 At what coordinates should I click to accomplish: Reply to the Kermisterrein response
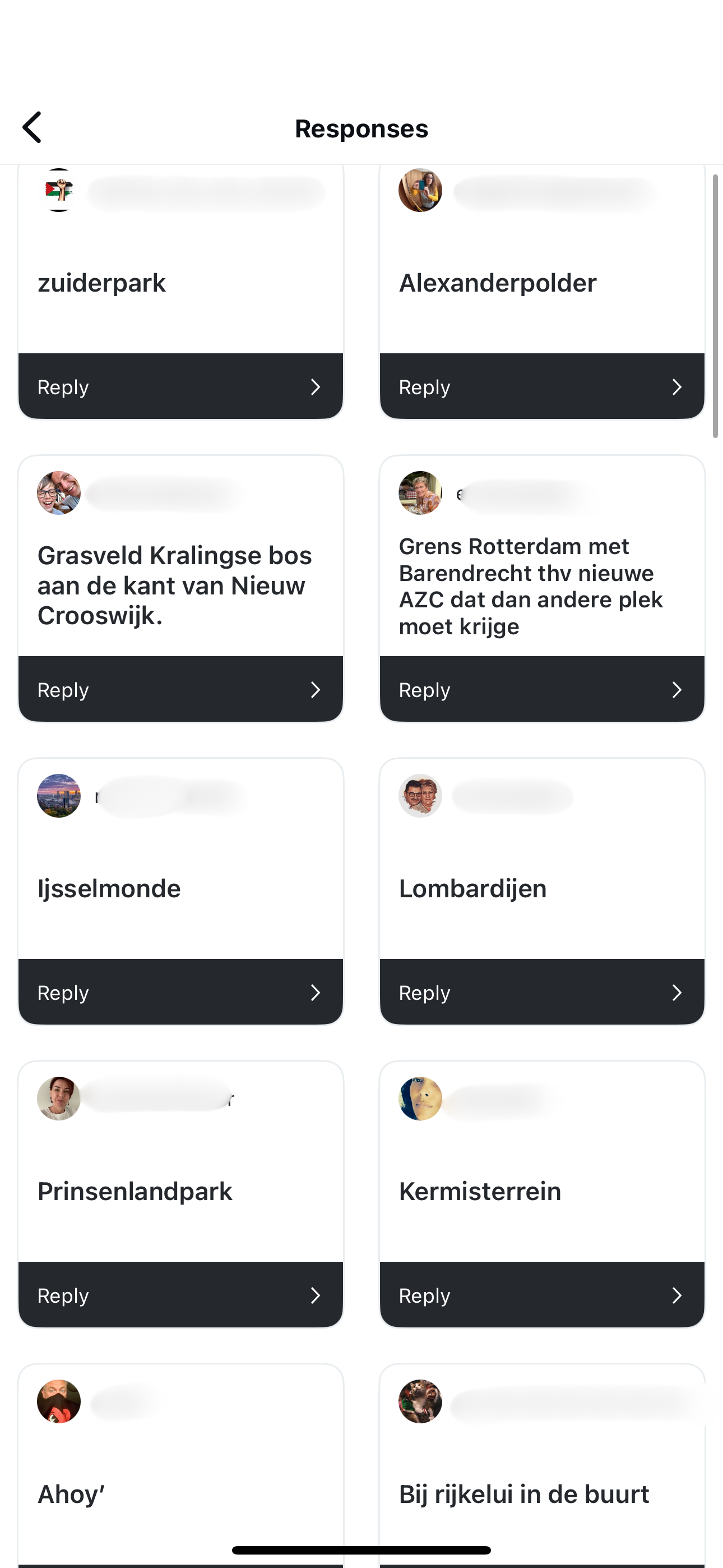[x=541, y=1295]
